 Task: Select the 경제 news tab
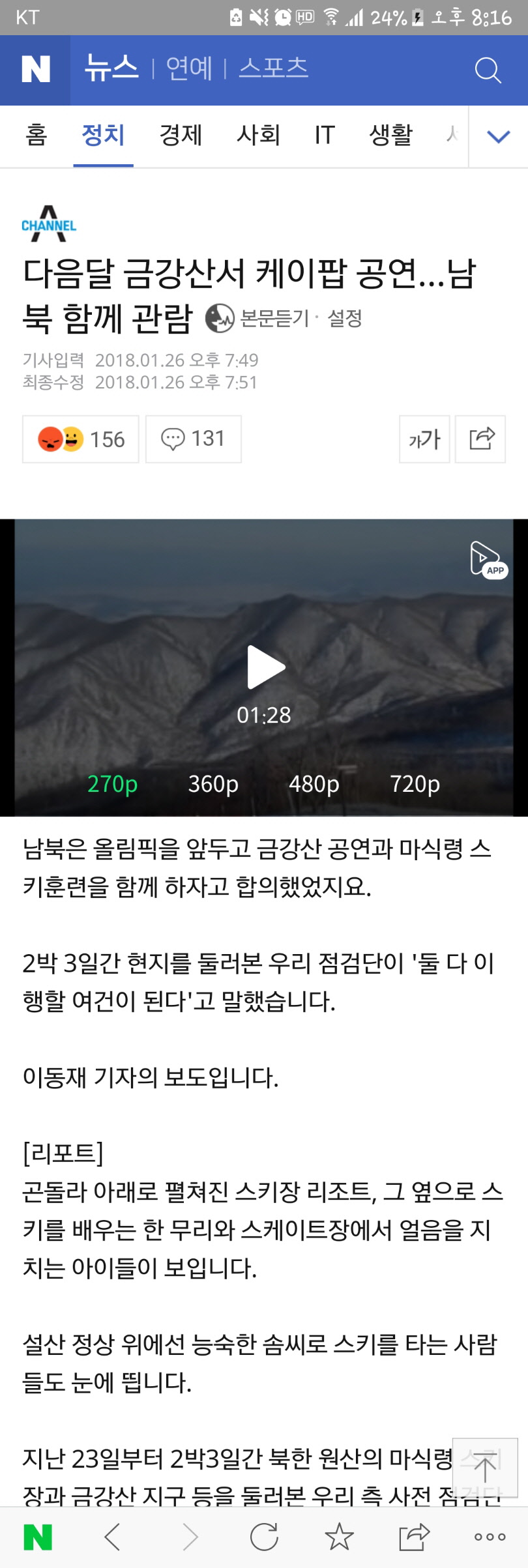click(181, 136)
